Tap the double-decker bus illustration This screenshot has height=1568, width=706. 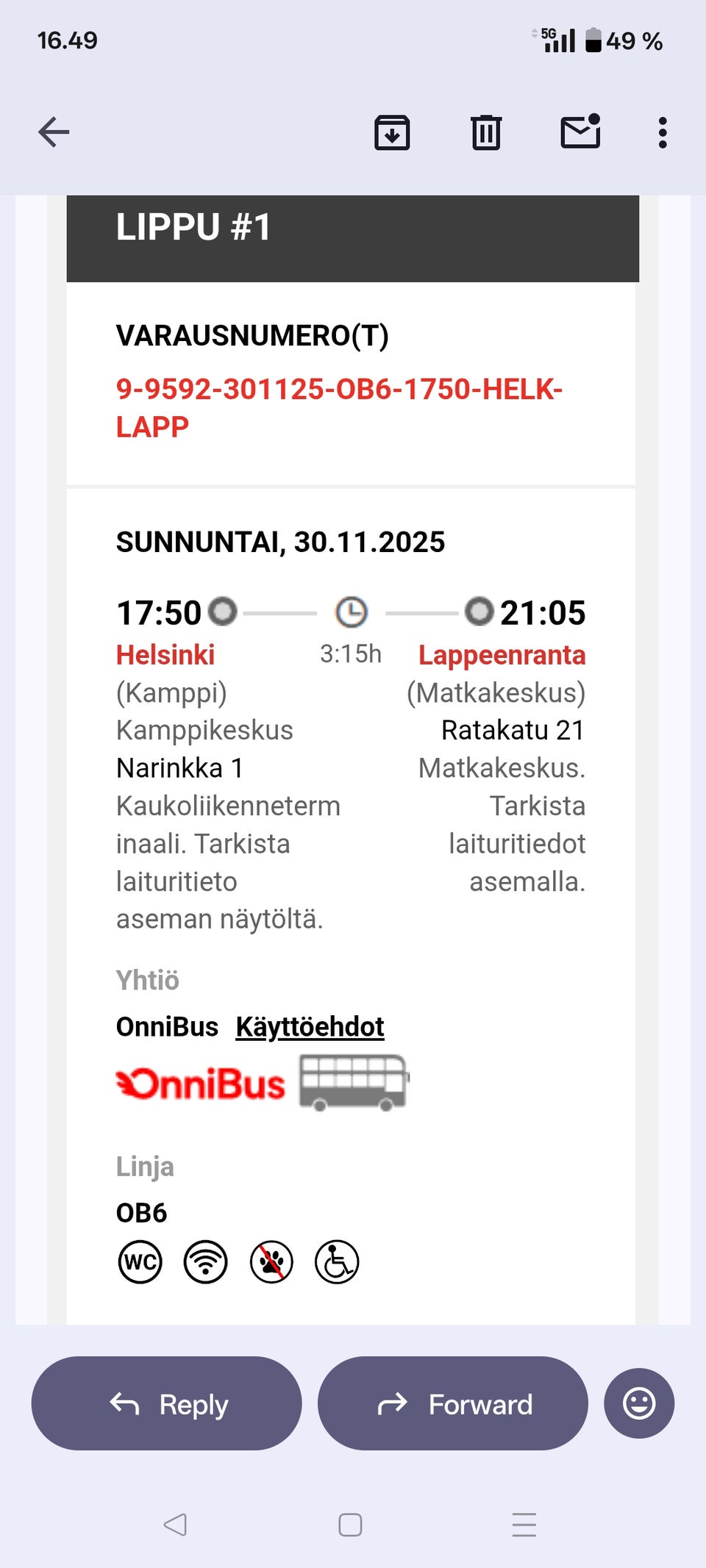[353, 1082]
